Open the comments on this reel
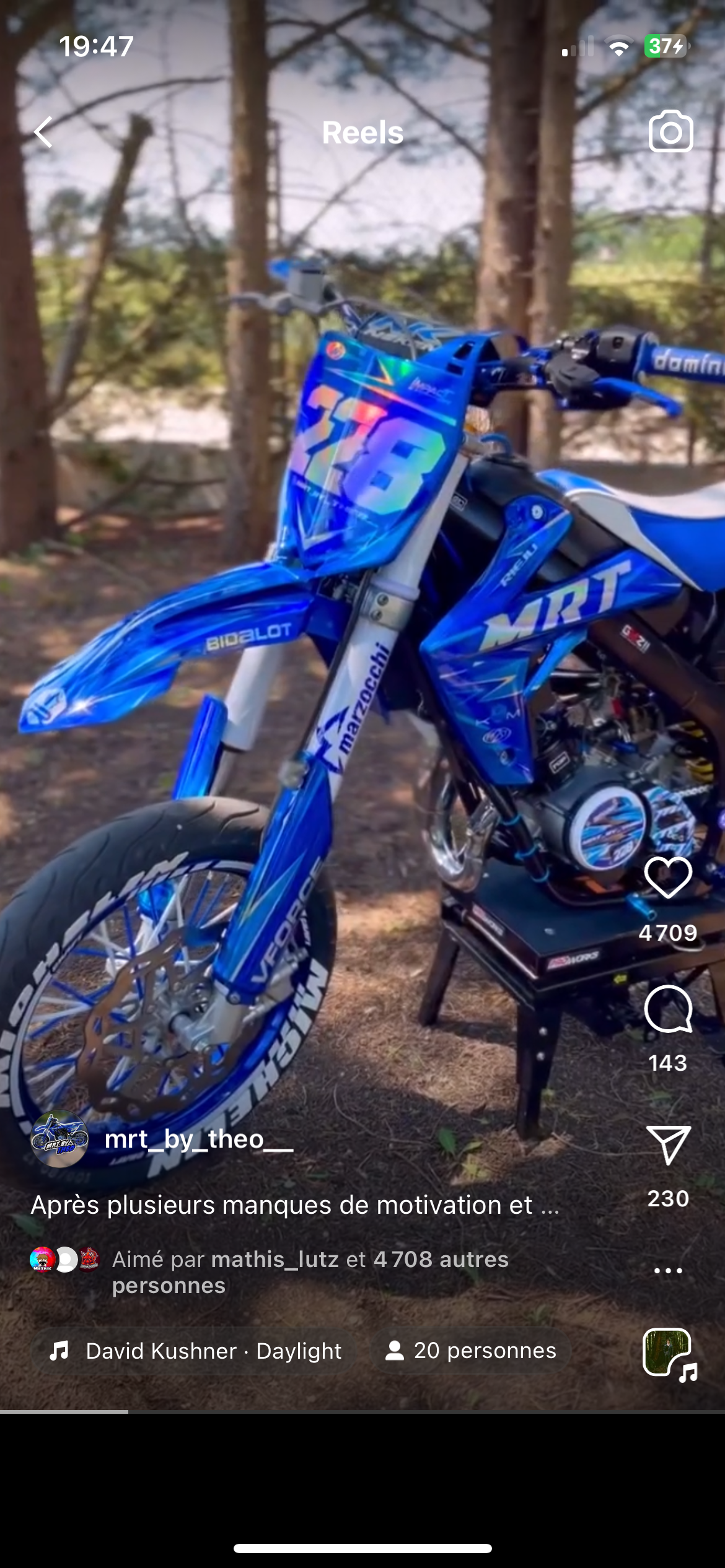This screenshot has width=725, height=1568. click(668, 1009)
